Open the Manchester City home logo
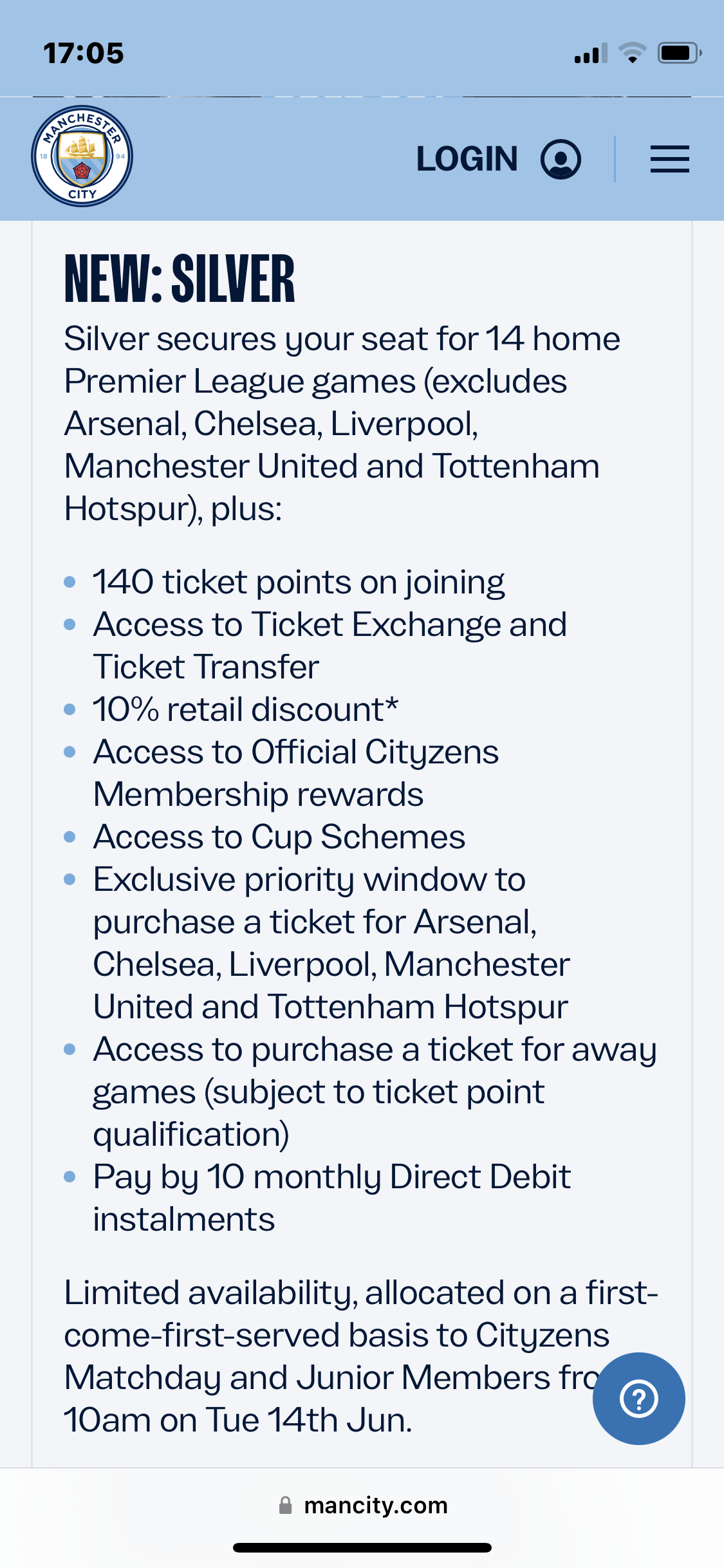 (82, 156)
